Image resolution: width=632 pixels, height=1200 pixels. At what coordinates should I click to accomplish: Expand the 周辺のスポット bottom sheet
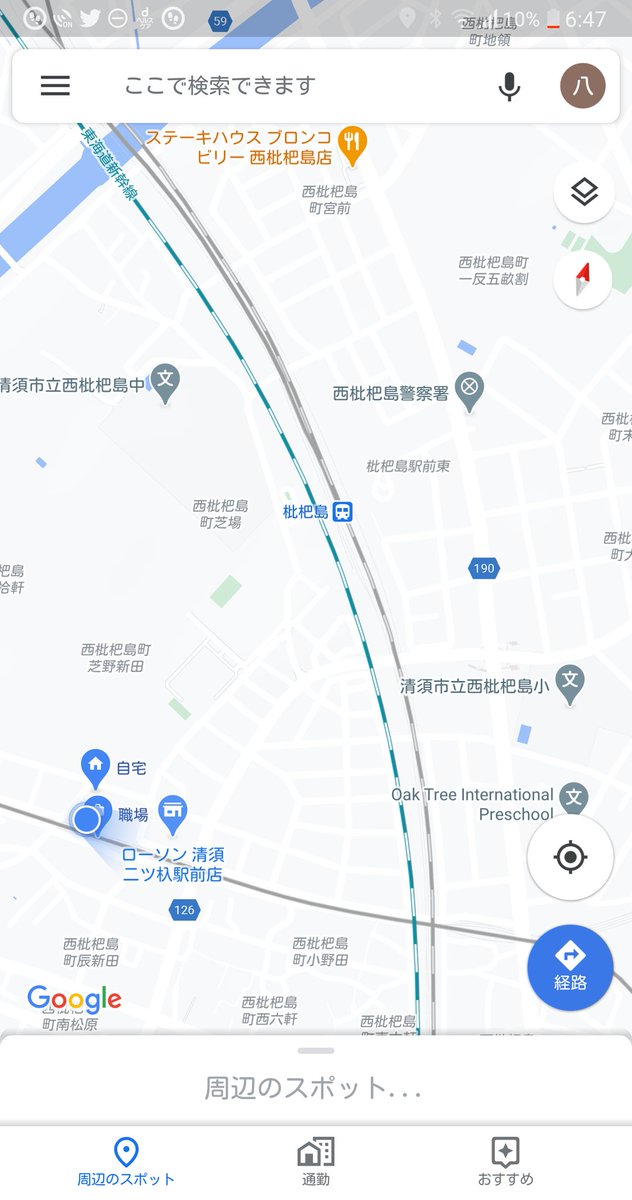[x=316, y=1086]
